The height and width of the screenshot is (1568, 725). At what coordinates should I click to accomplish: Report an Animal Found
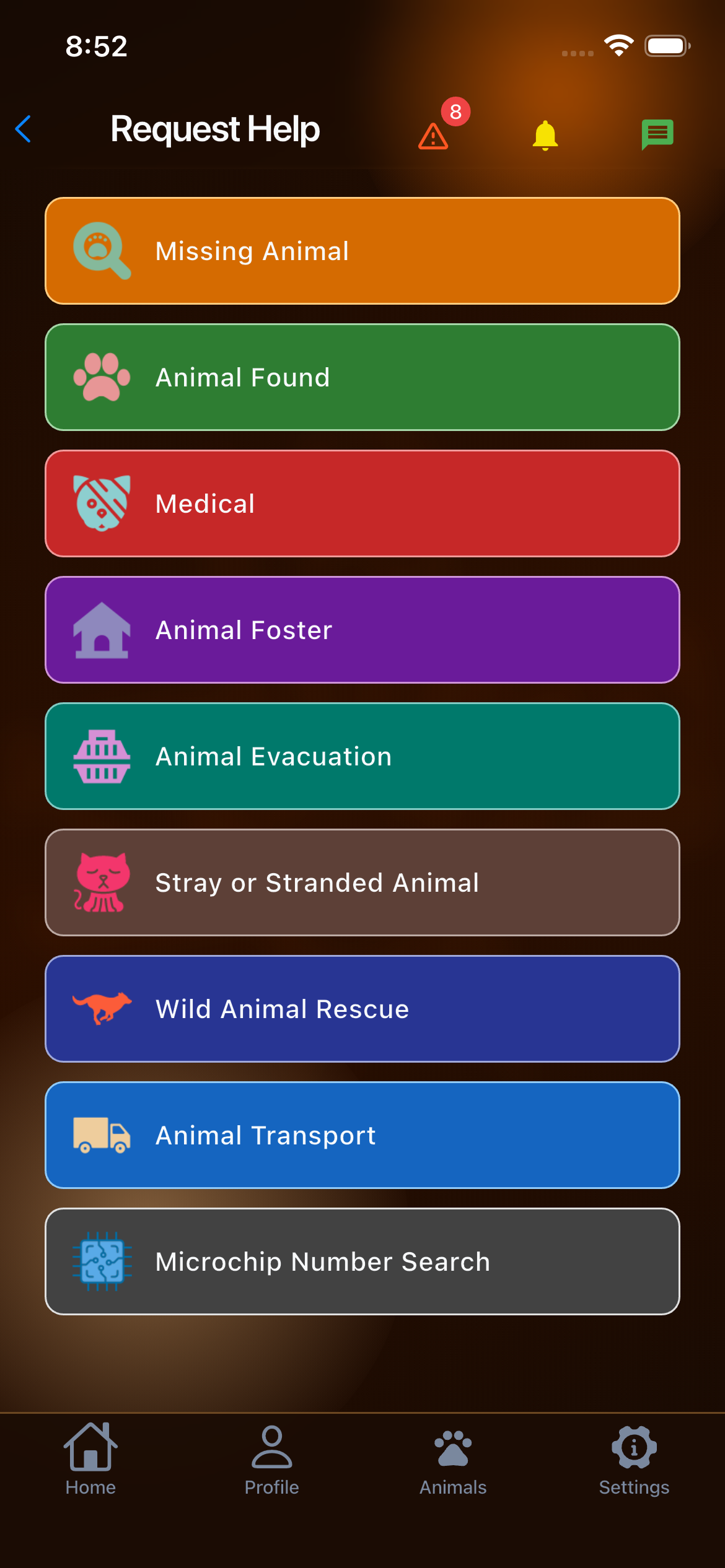click(362, 377)
